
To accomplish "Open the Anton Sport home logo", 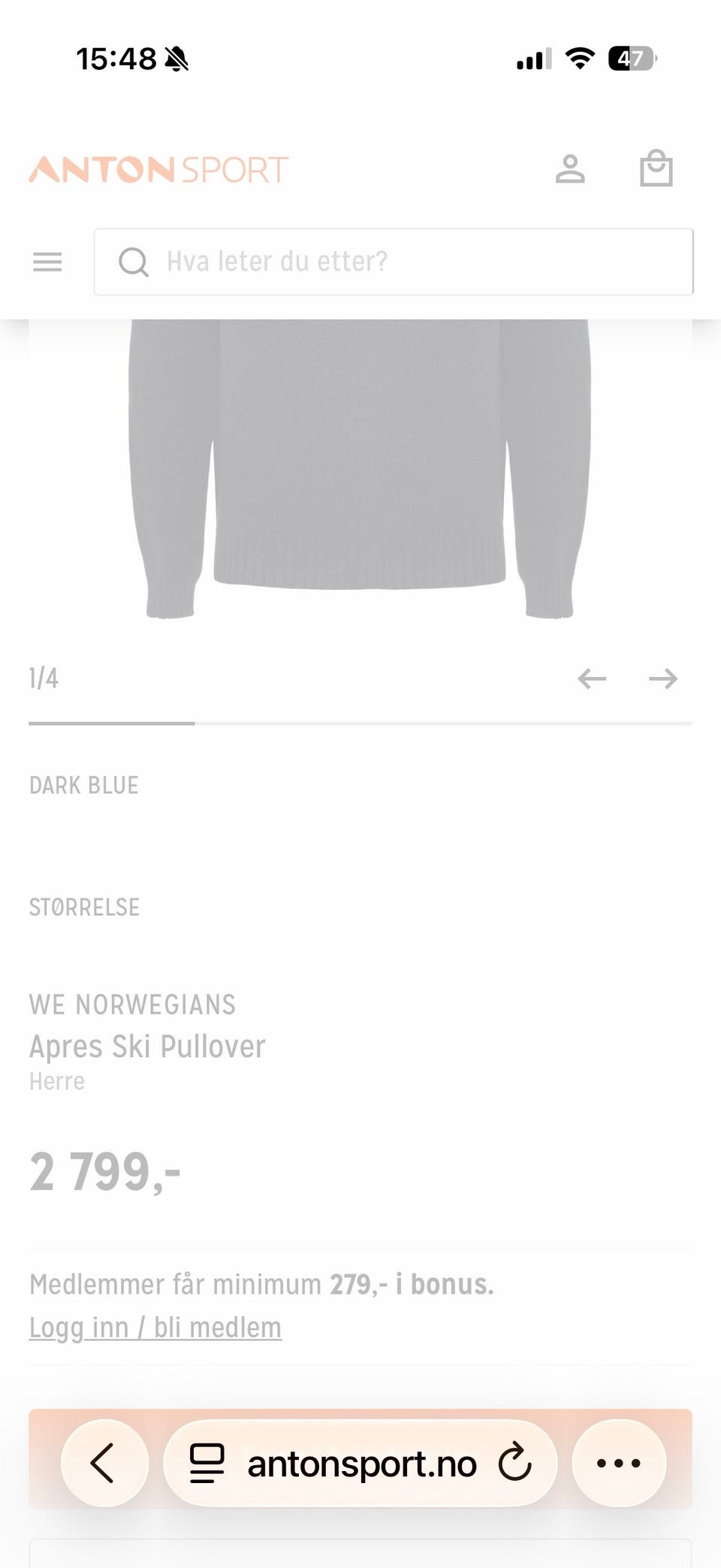I will click(x=158, y=170).
